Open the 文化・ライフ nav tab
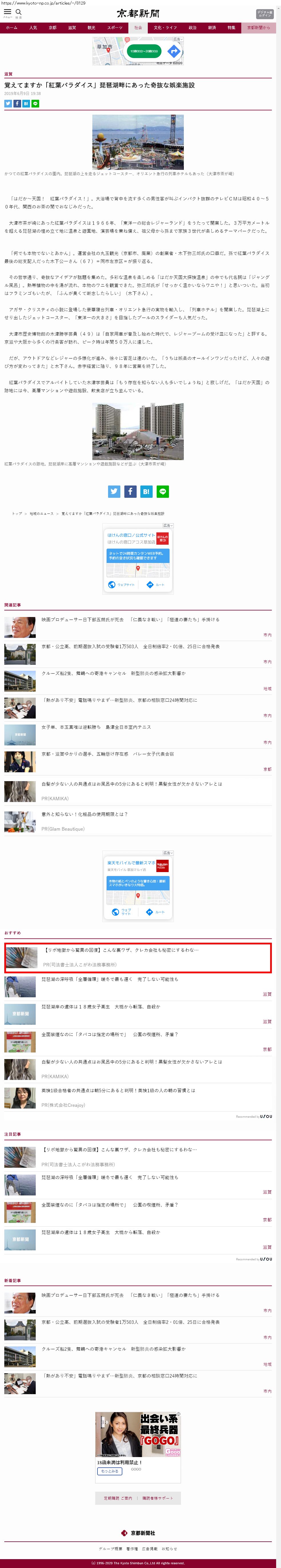 165,28
